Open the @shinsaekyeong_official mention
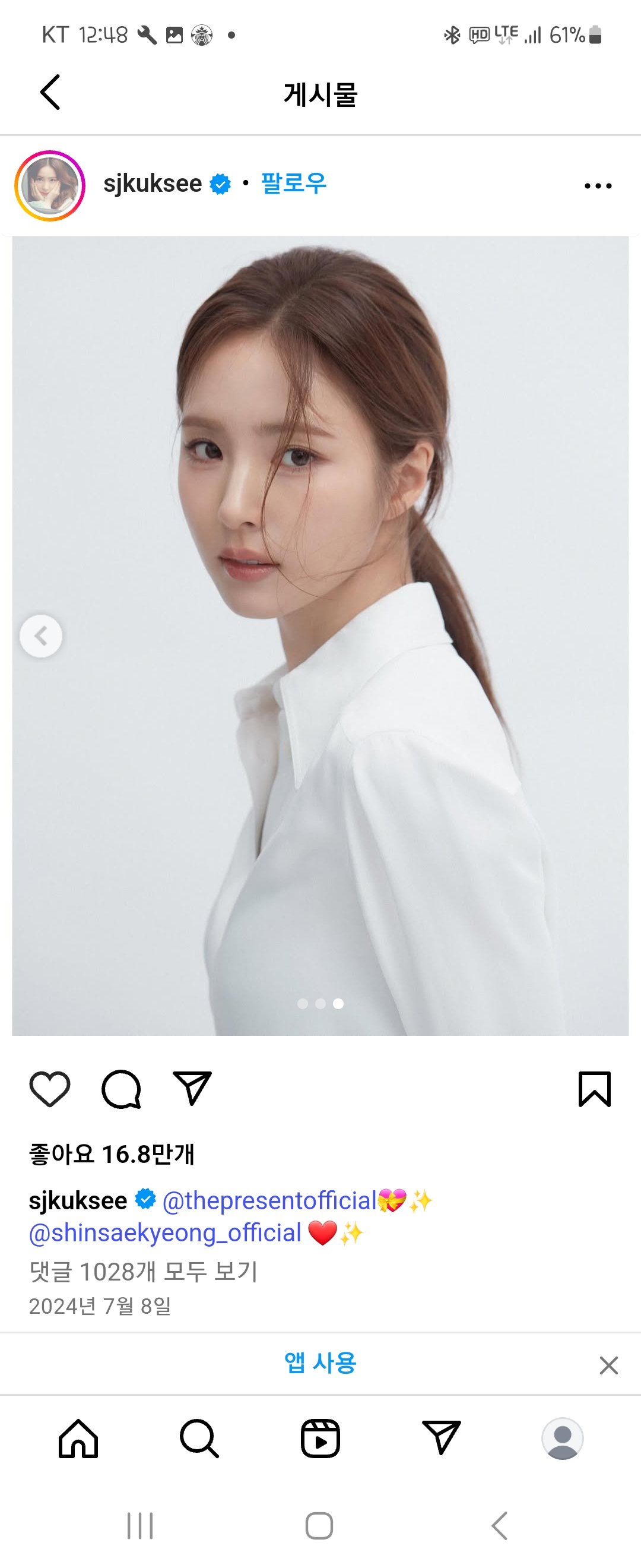Screen dimensions: 641x1568 coord(166,1232)
